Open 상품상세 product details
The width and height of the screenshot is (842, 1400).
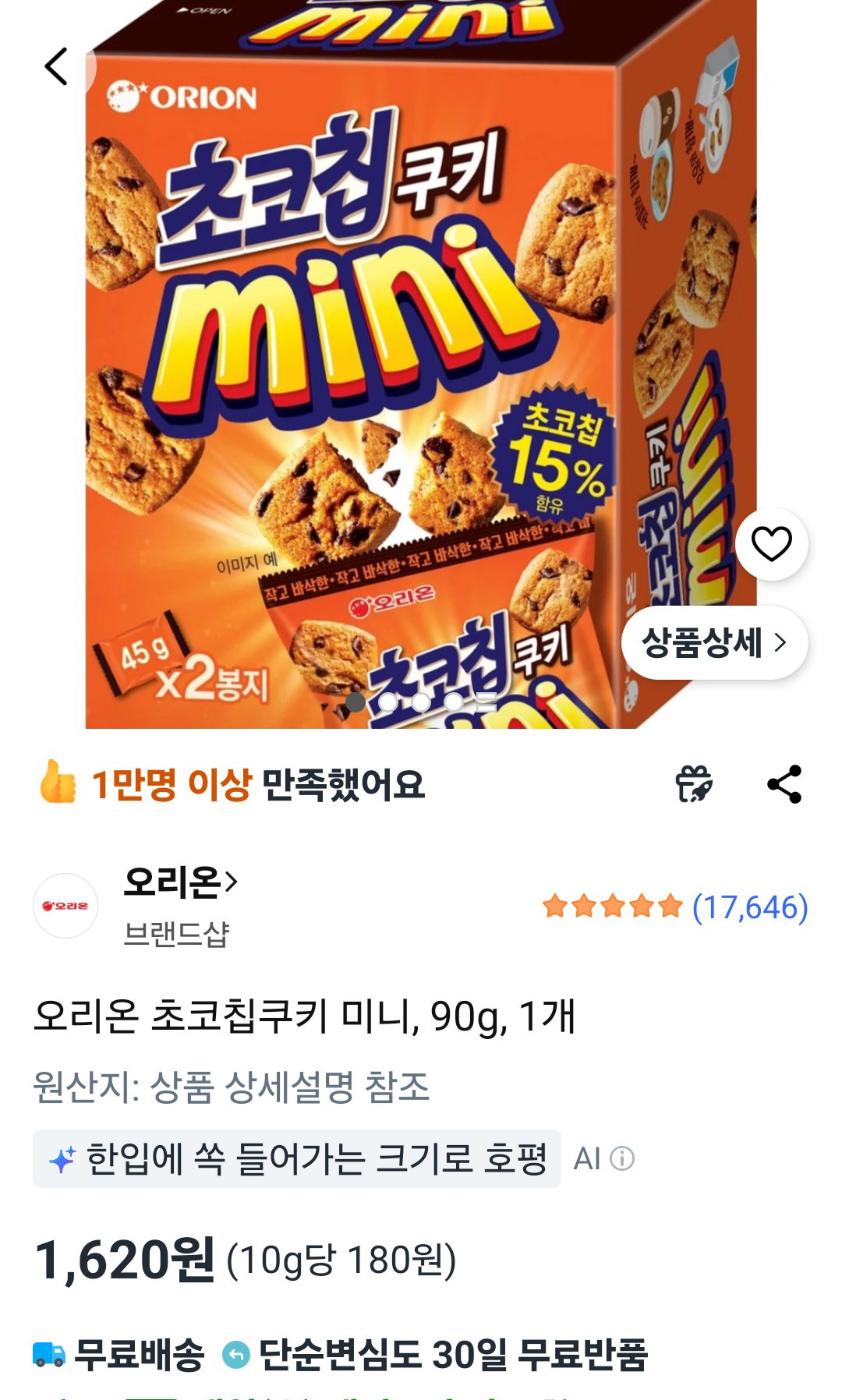714,642
